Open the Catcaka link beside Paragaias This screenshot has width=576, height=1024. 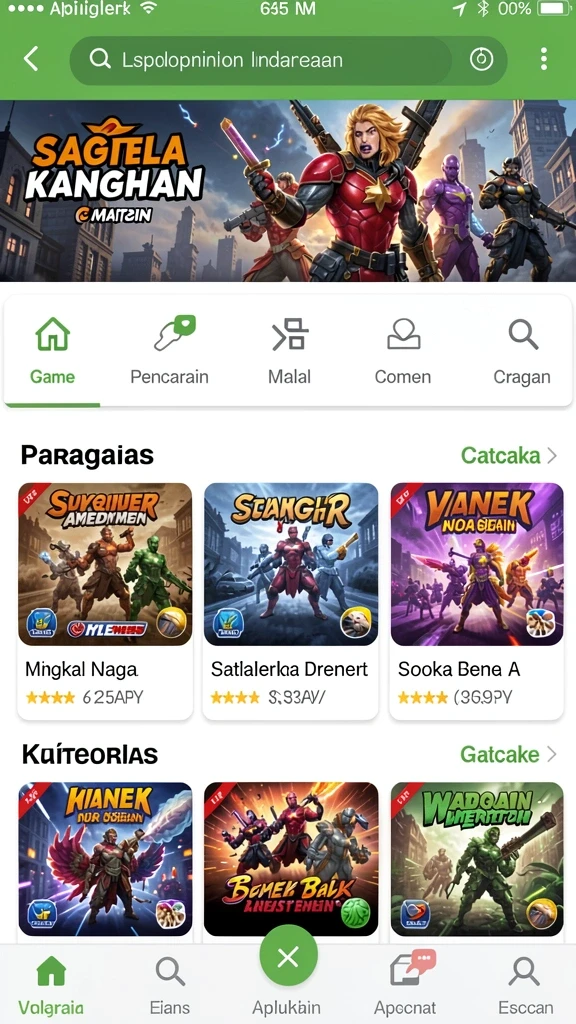point(509,455)
